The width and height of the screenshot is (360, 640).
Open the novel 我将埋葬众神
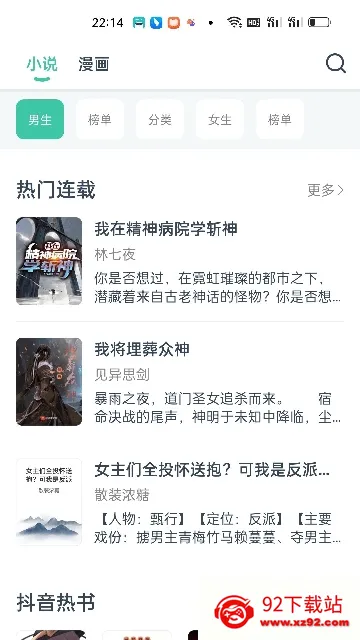pyautogui.click(x=180, y=382)
